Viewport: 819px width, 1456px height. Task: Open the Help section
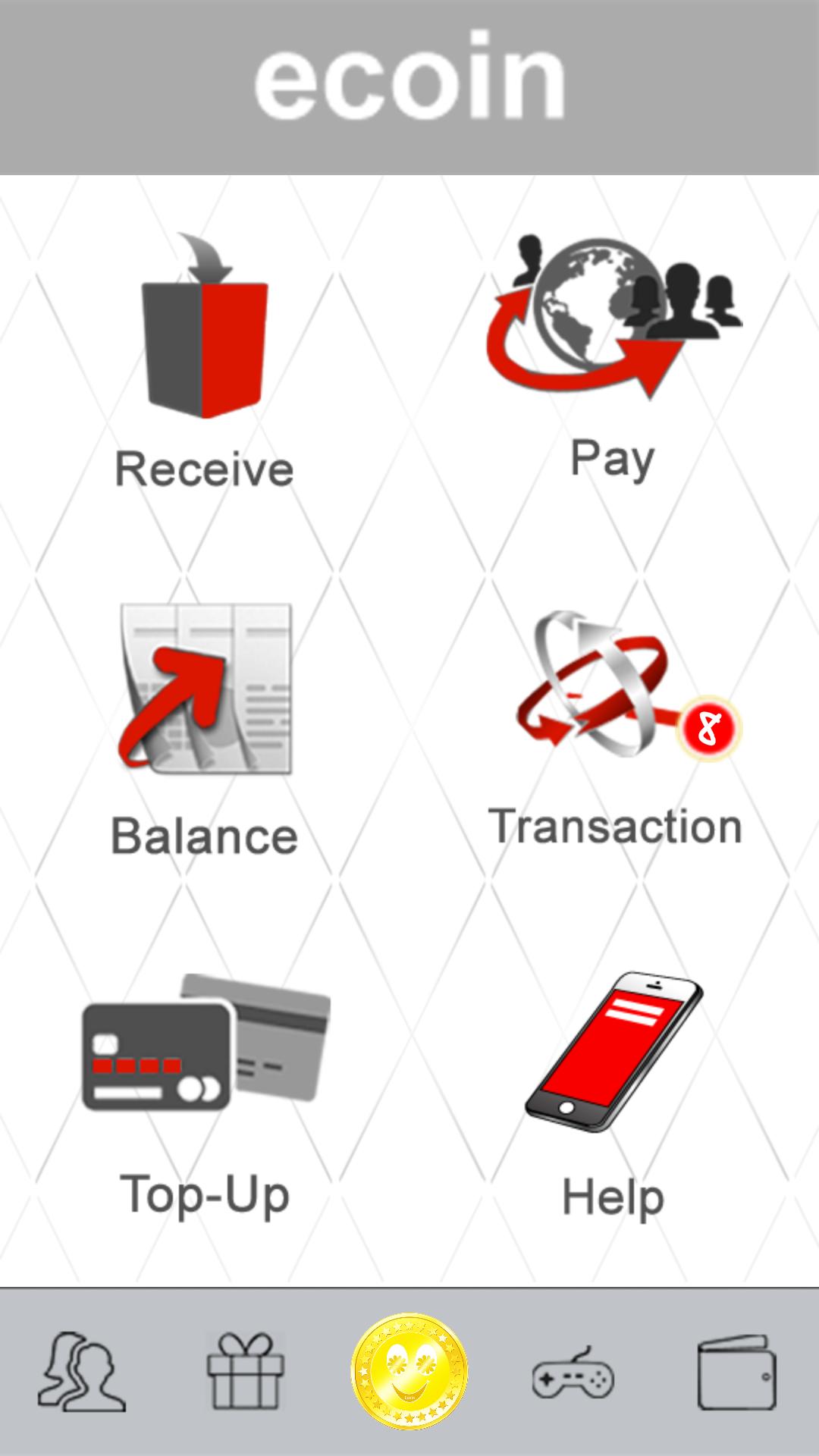click(613, 1092)
